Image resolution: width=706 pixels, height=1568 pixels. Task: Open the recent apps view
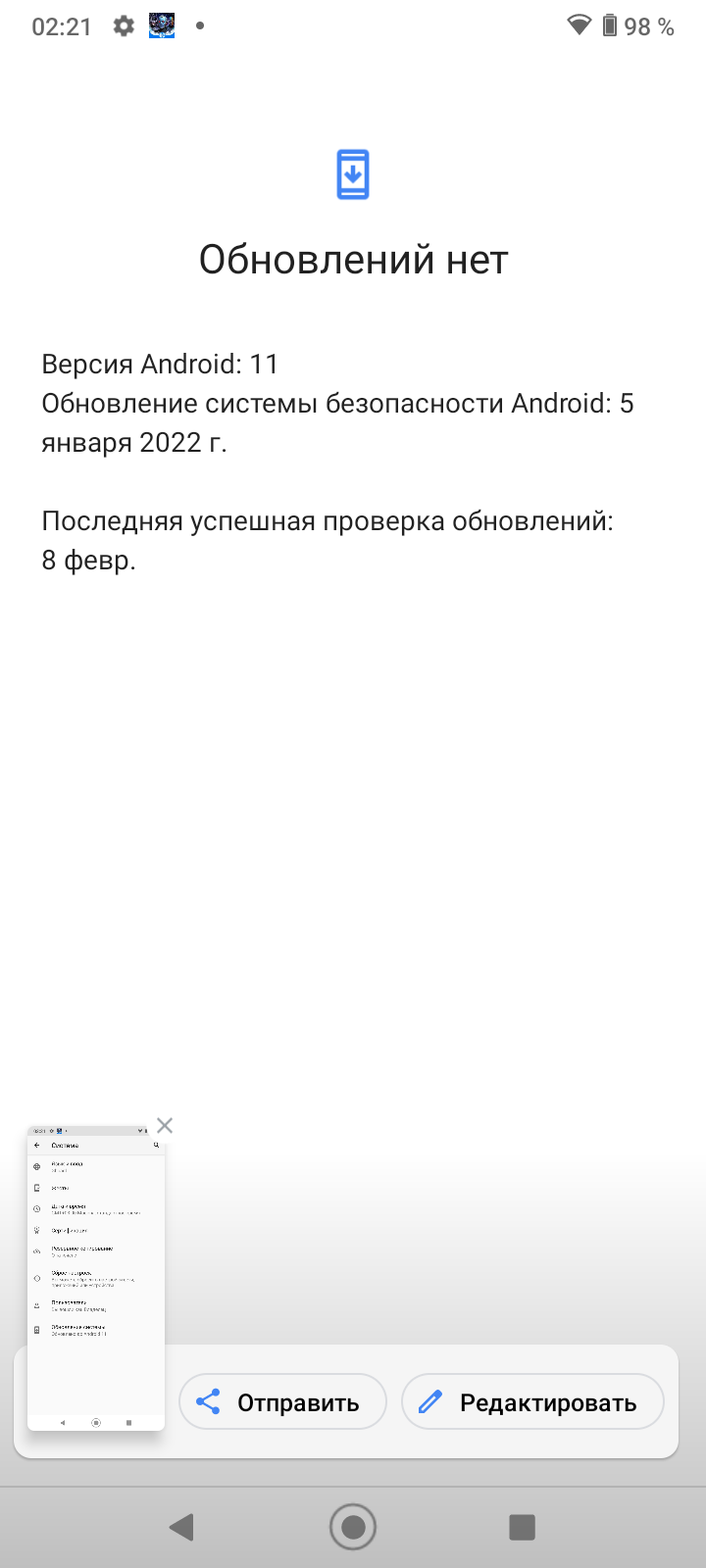[x=522, y=1527]
